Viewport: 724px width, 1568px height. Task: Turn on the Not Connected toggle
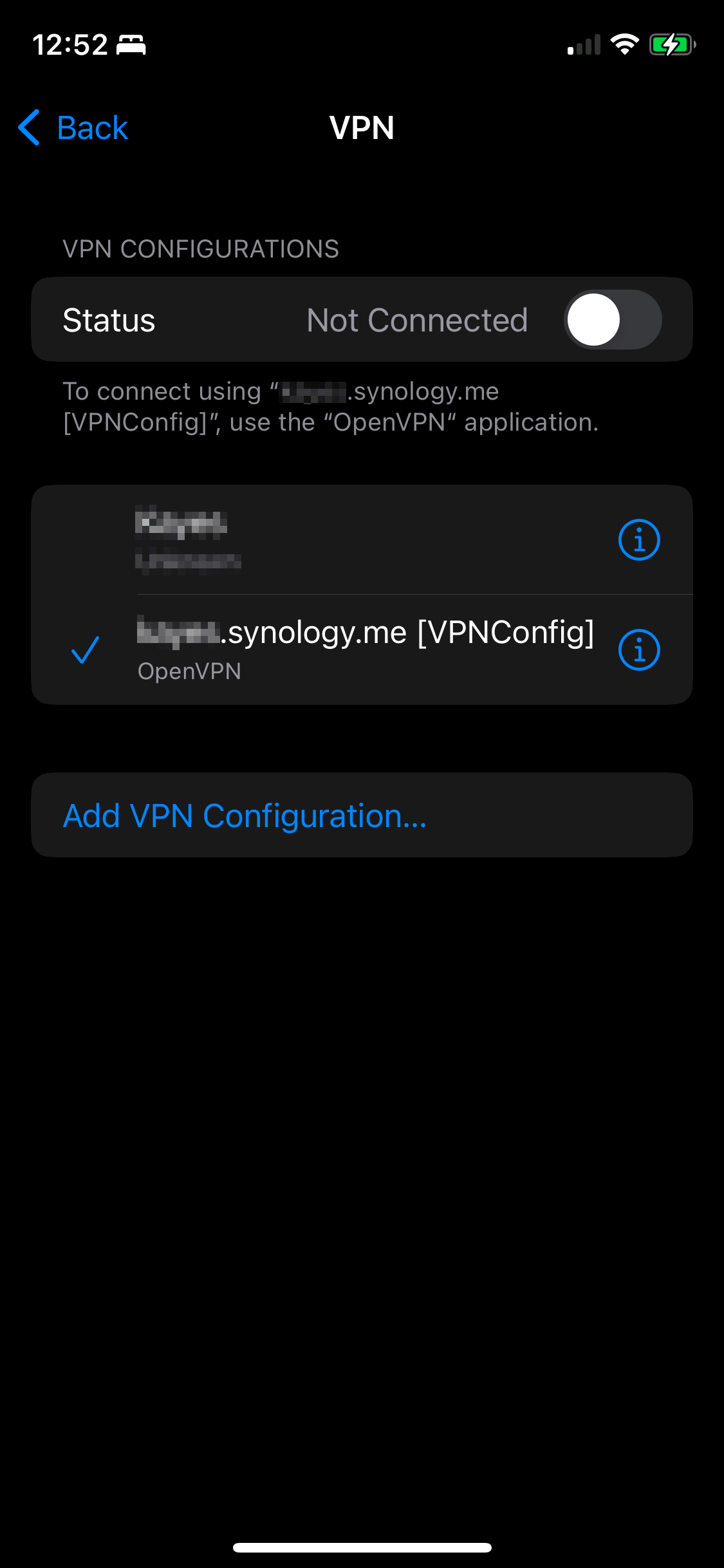[611, 319]
